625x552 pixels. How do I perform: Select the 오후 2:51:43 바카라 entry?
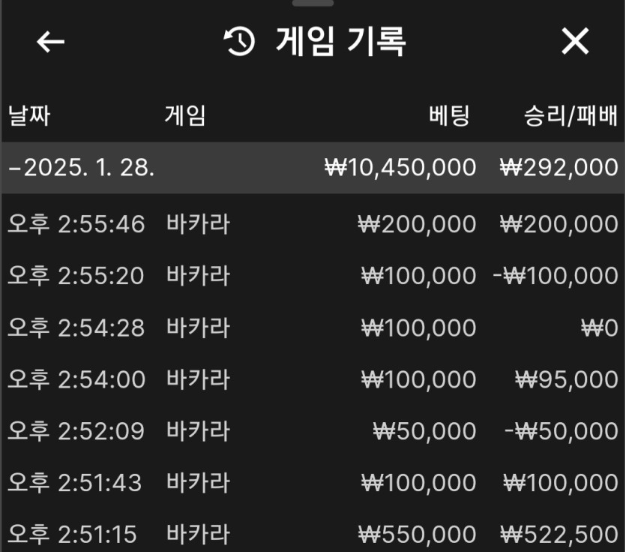[312, 483]
